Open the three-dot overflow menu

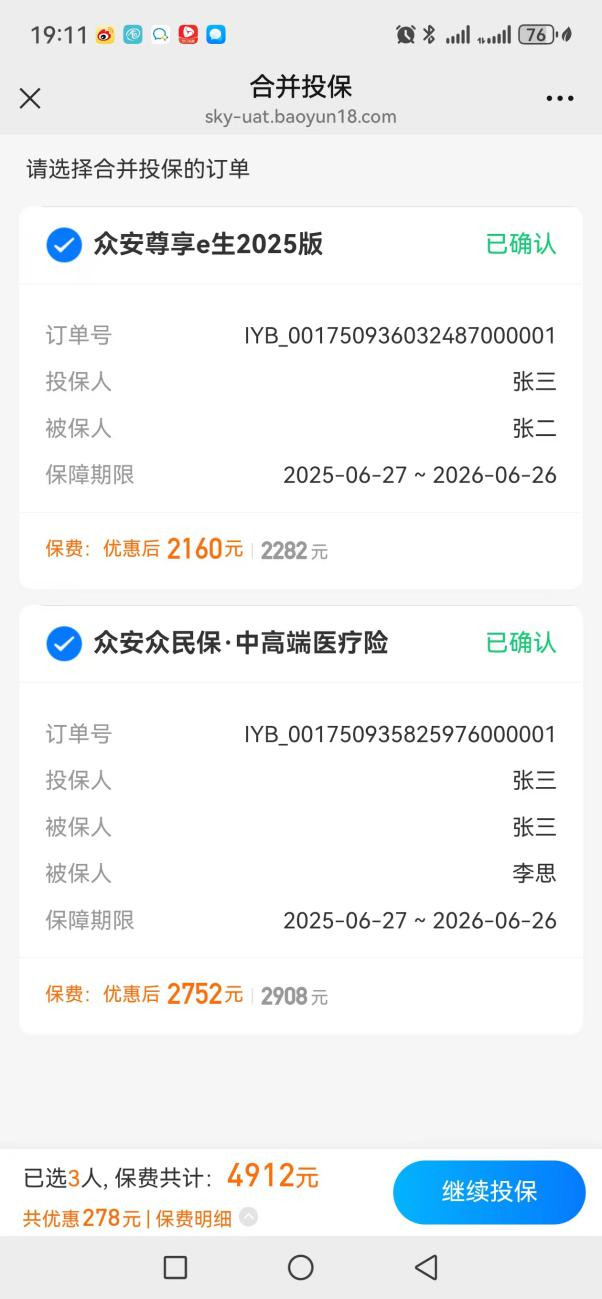(x=559, y=98)
